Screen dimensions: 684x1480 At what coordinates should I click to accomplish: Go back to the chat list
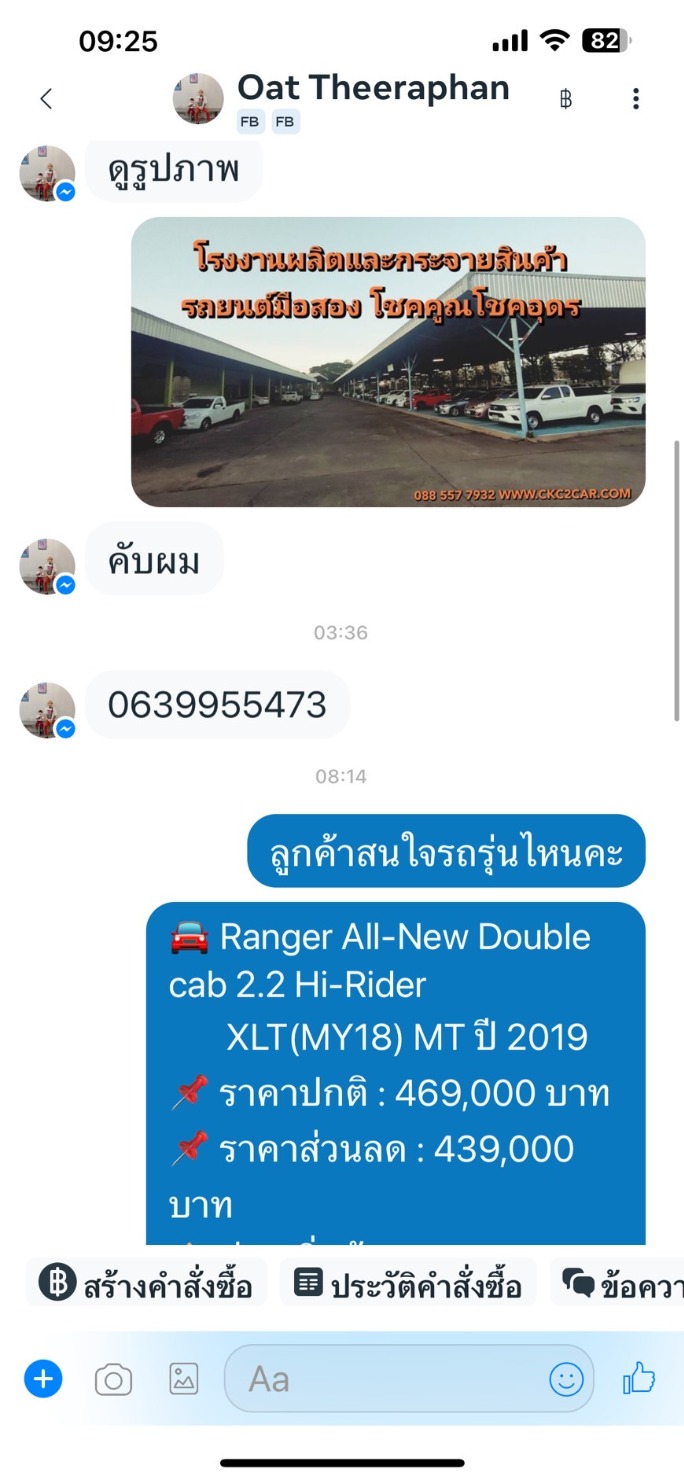46,98
